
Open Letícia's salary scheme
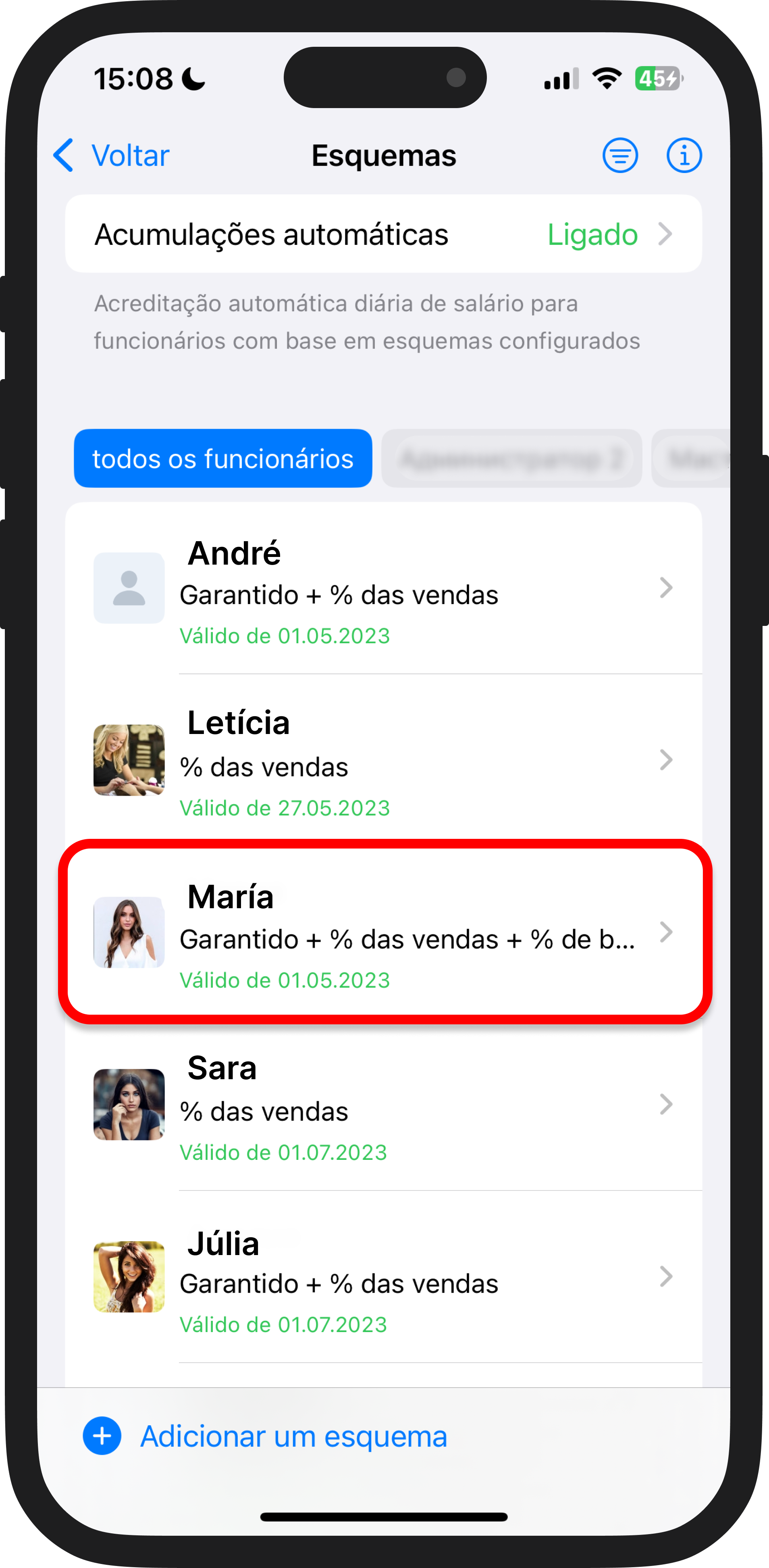pyautogui.click(x=383, y=760)
